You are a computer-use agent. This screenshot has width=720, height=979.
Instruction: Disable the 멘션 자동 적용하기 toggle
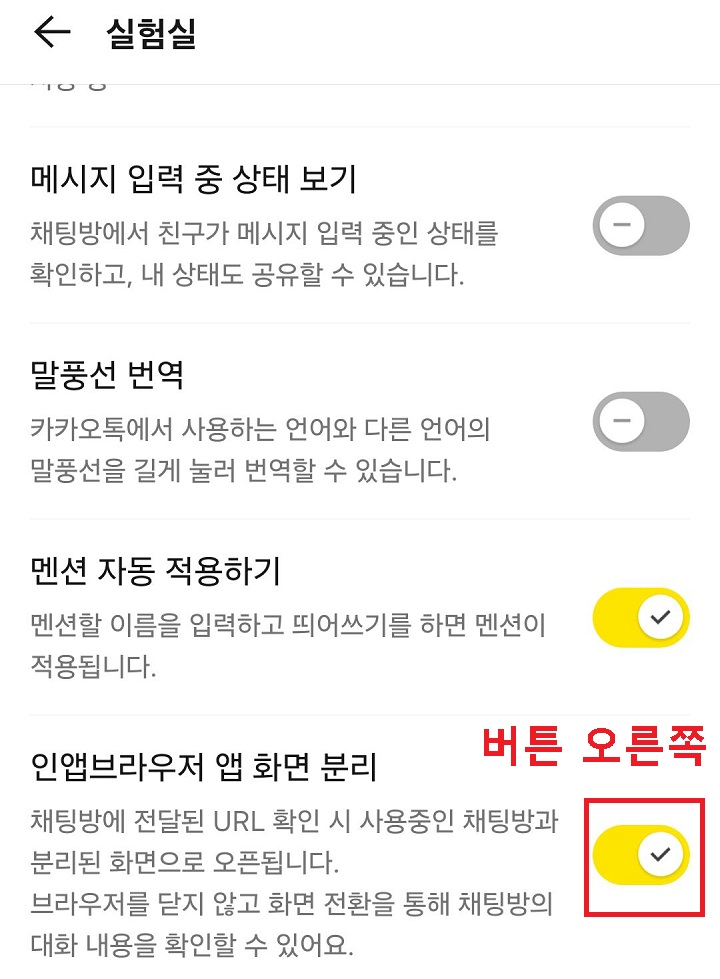click(641, 618)
